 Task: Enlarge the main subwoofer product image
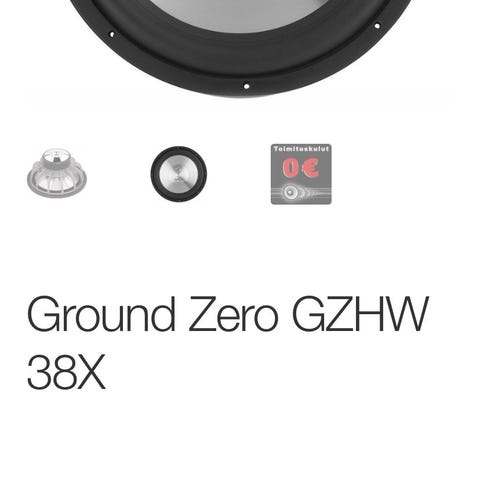coord(242,49)
